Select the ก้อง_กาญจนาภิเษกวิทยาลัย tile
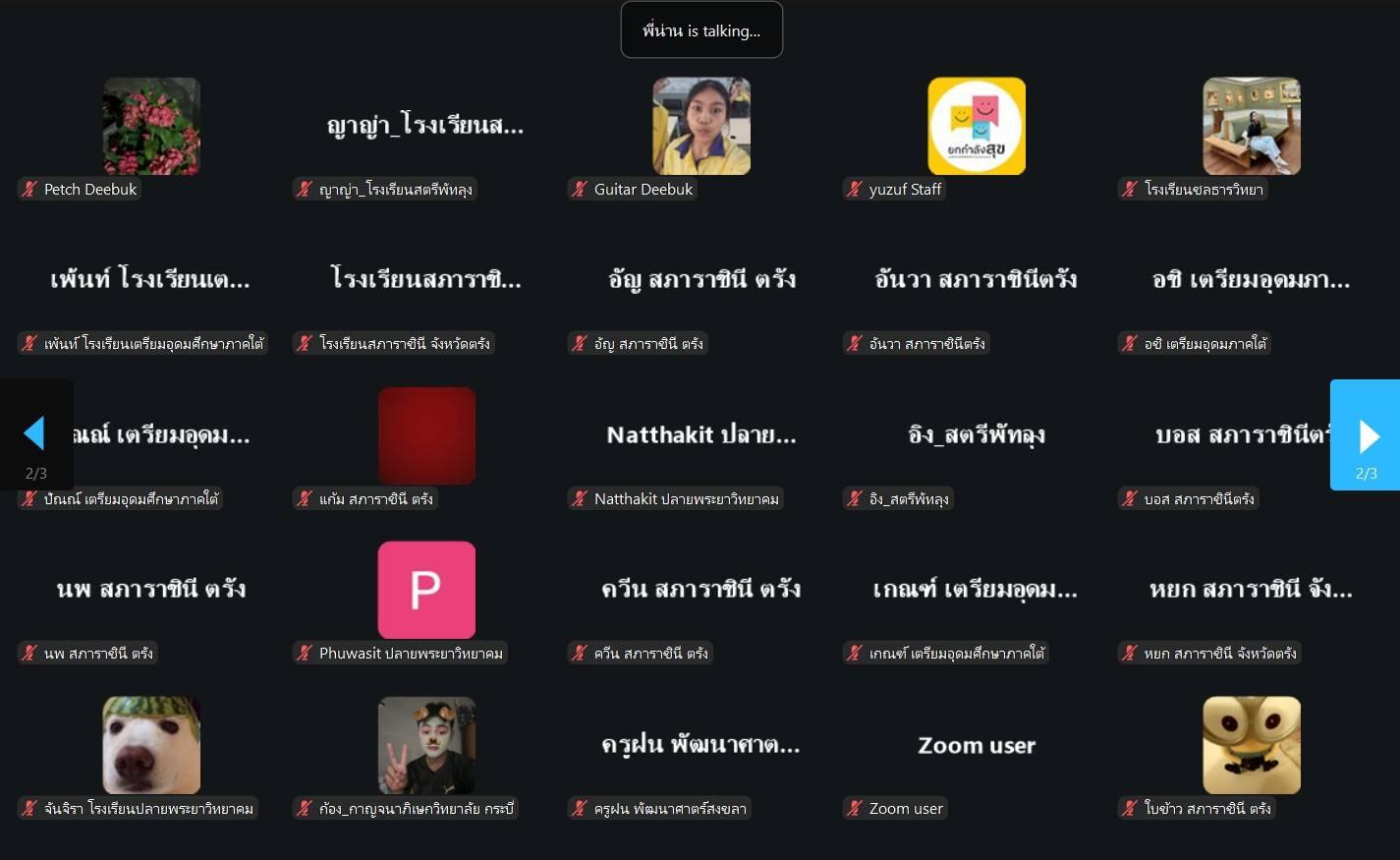The height and width of the screenshot is (860, 1400). tap(426, 745)
